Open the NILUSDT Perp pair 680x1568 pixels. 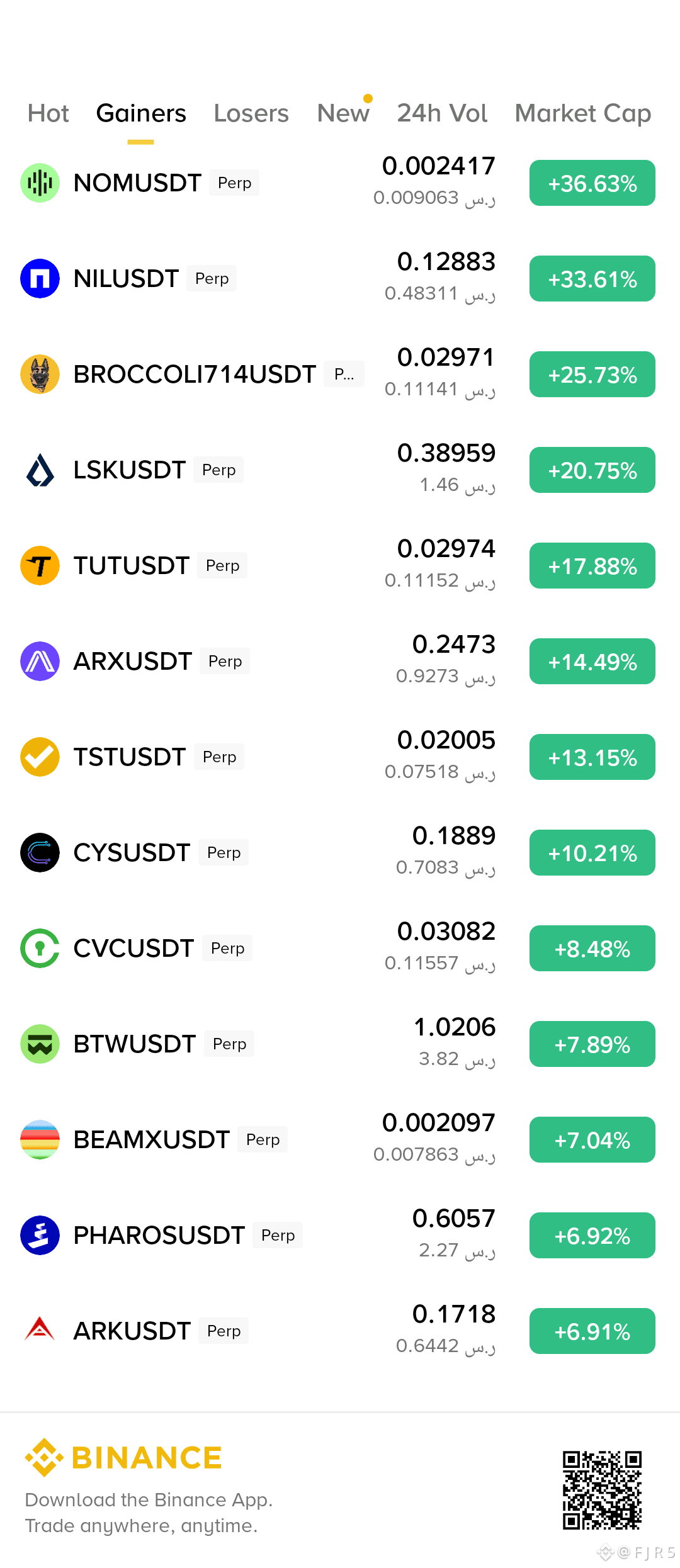click(x=340, y=278)
